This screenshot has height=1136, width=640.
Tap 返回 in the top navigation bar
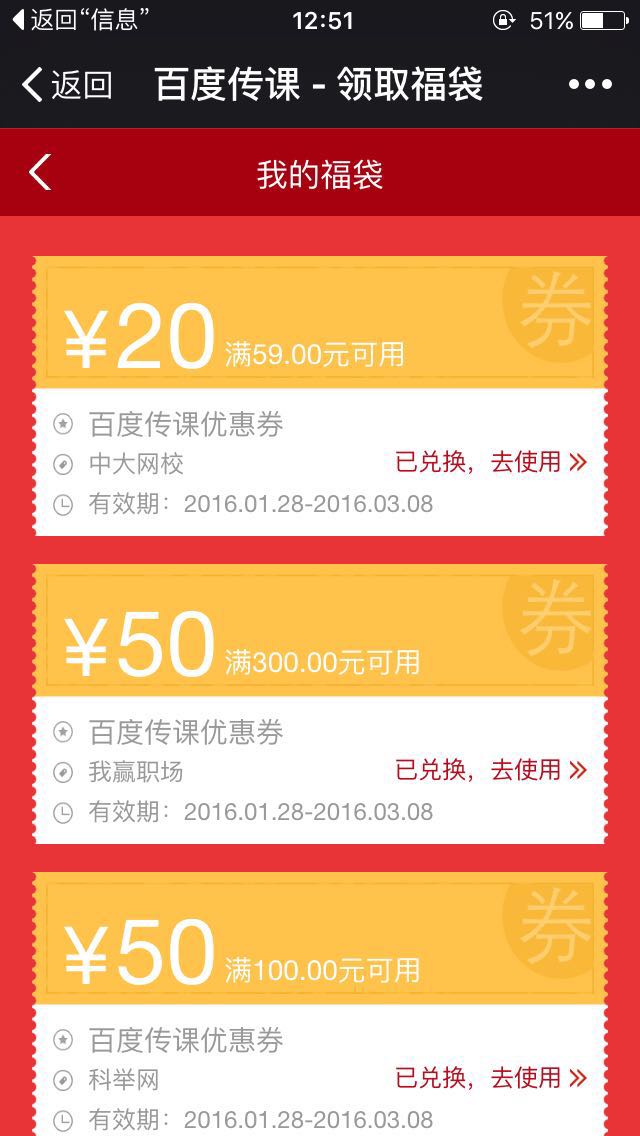(68, 85)
